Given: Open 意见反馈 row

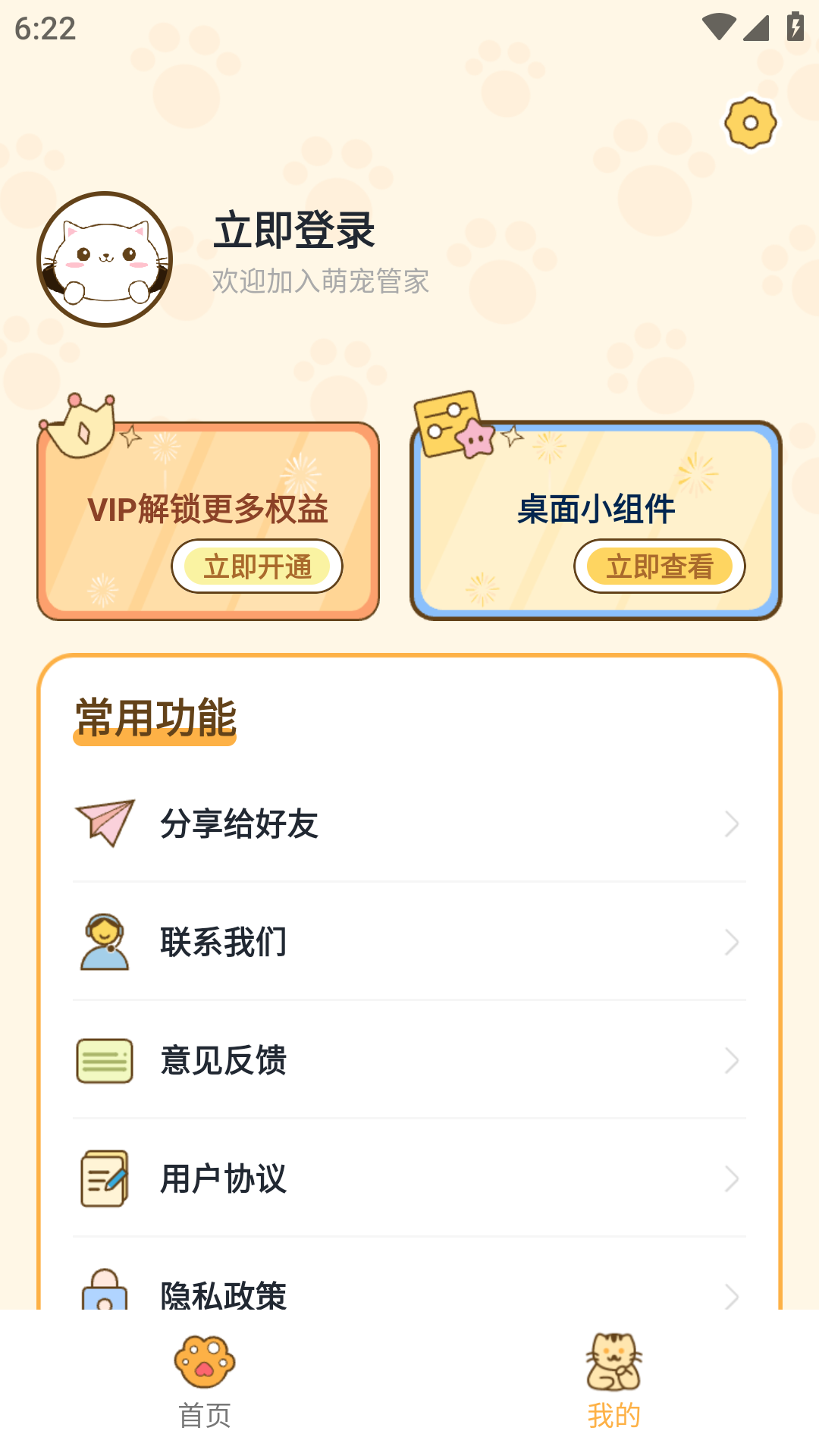Looking at the screenshot, I should [409, 1060].
